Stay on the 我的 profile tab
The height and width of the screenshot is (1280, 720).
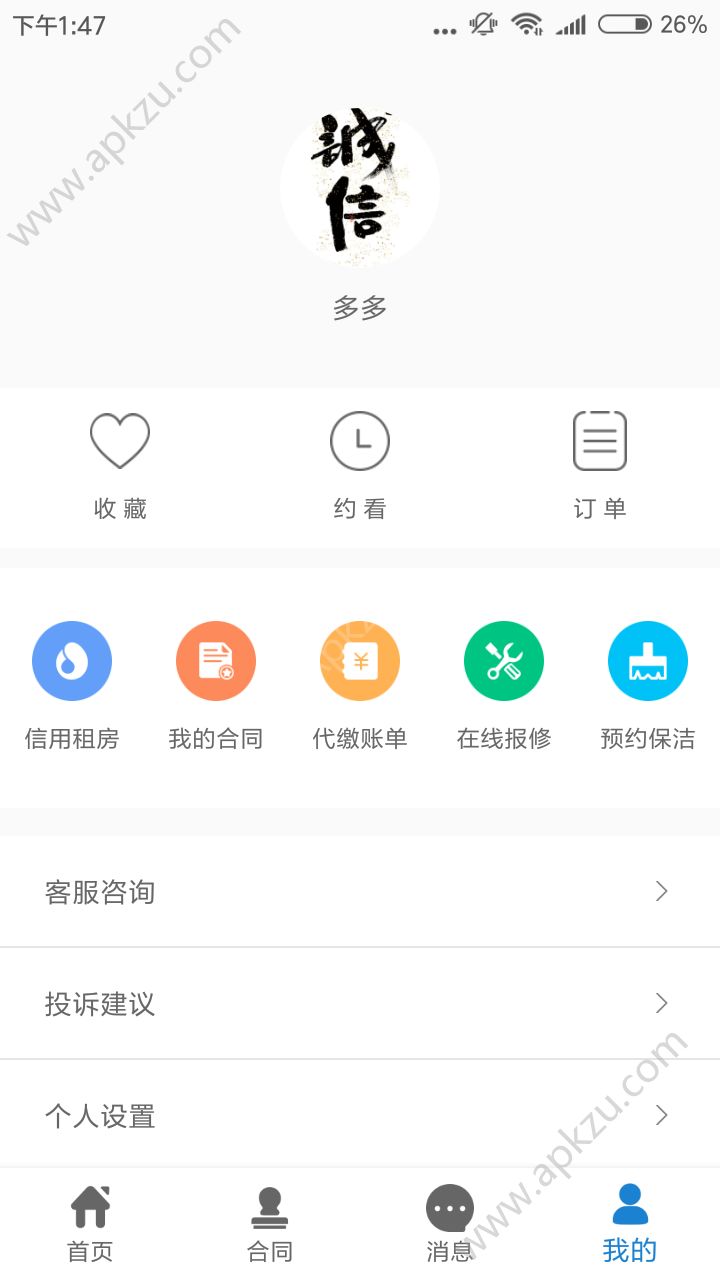630,1218
